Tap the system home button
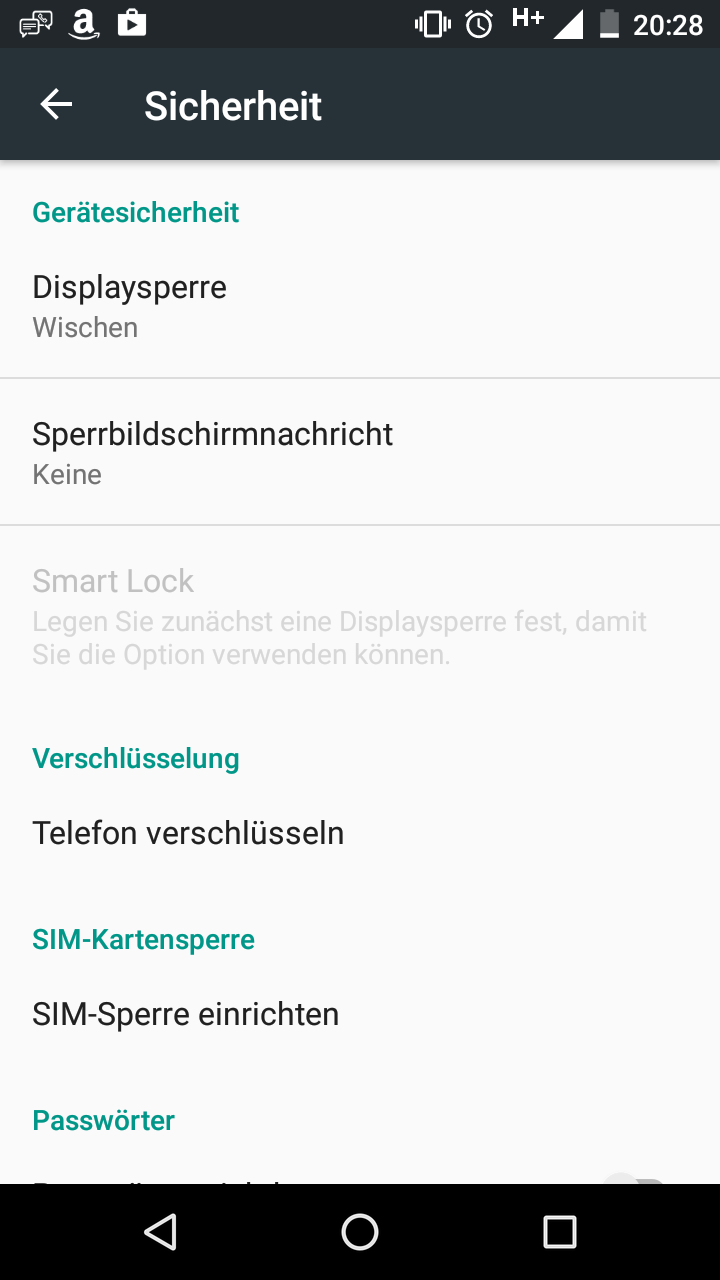 click(360, 1232)
